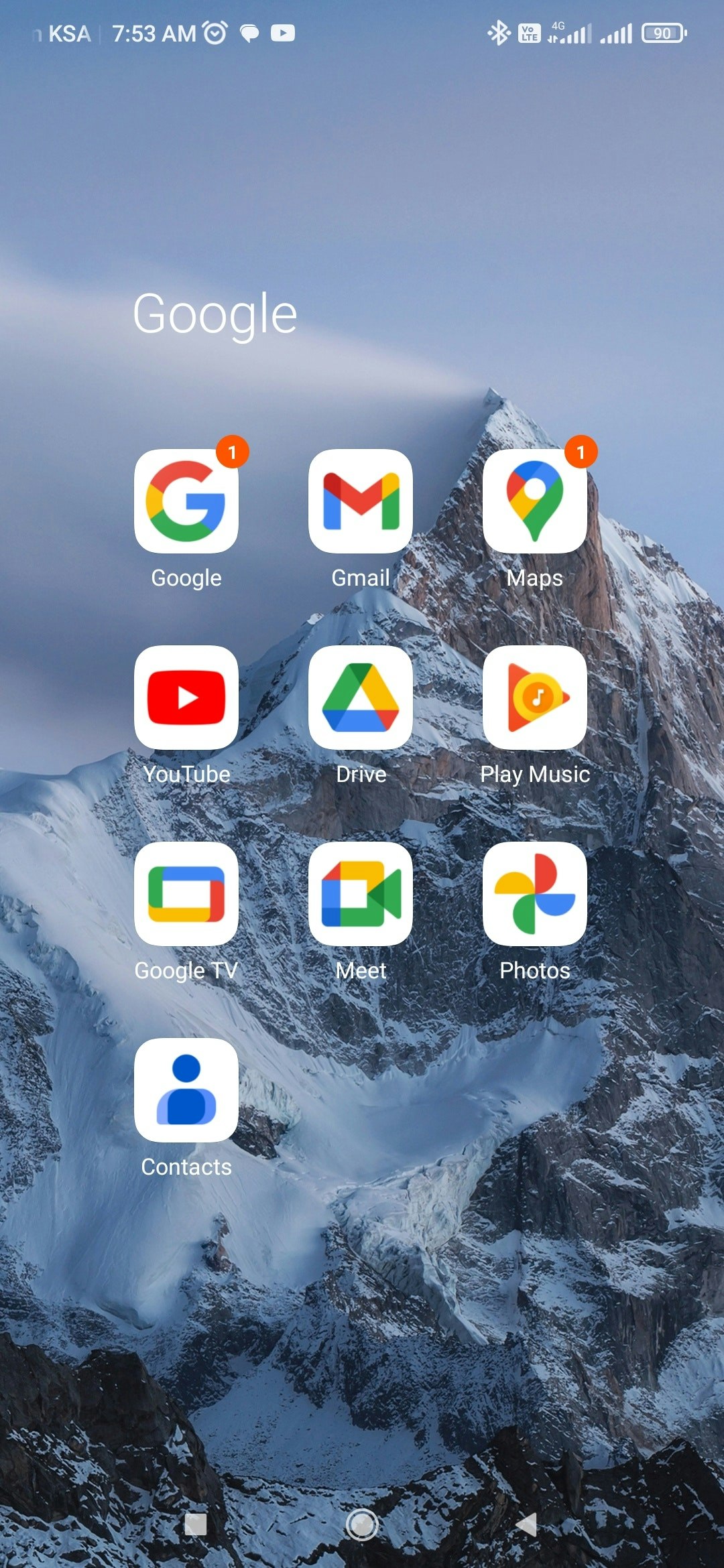Launch Google Meet

pyautogui.click(x=361, y=894)
